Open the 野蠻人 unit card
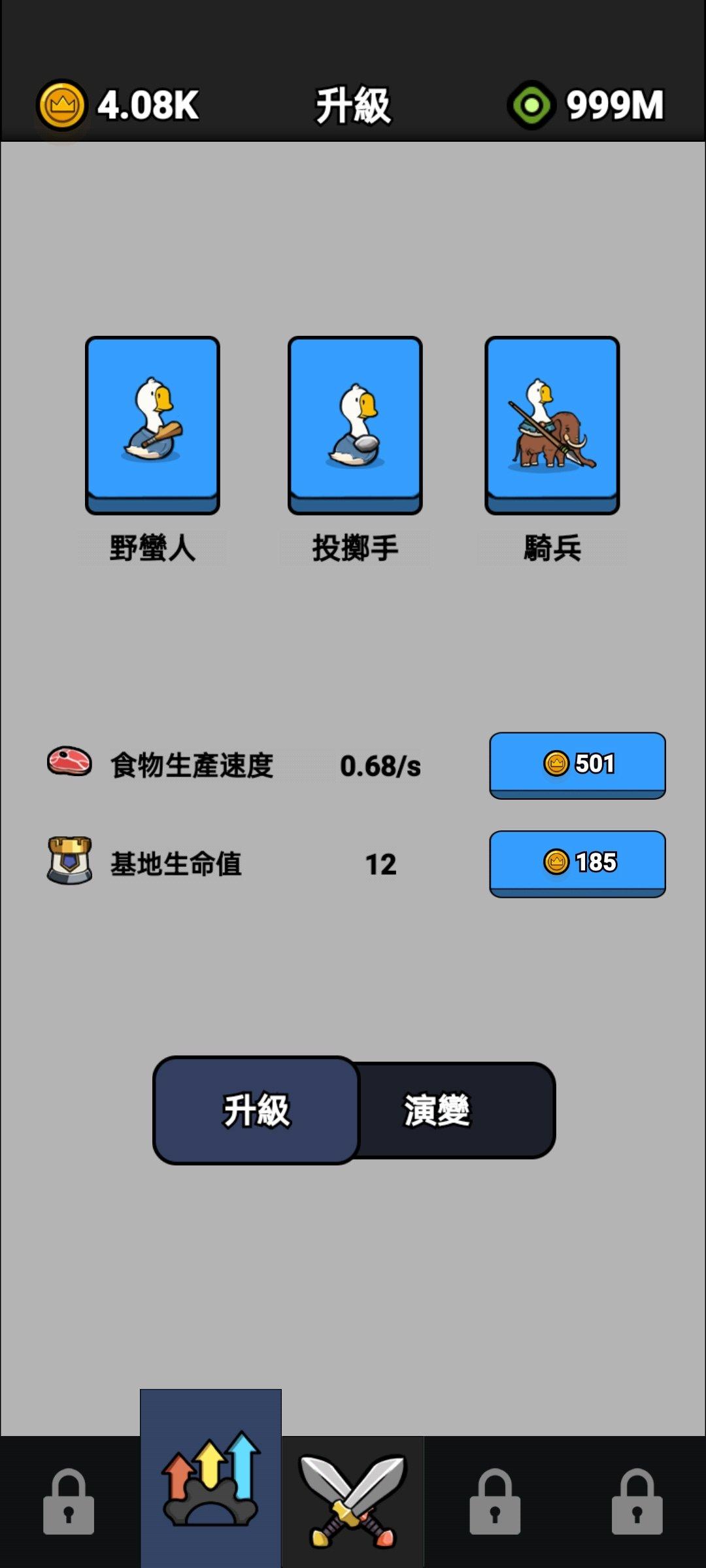Viewport: 706px width, 1568px height. tap(152, 425)
